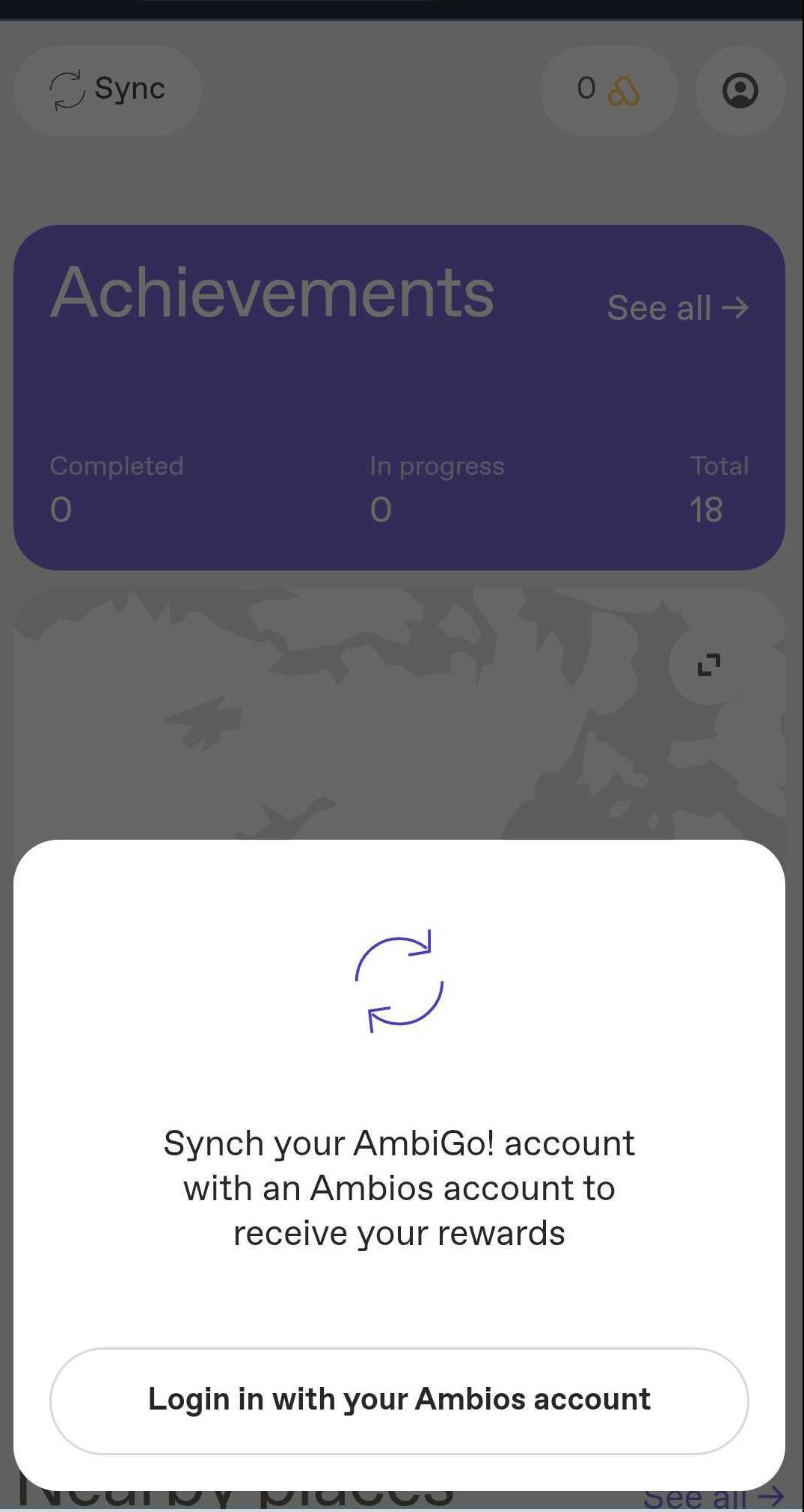Screen dimensions: 804x1512
Task: Select the circular avatar icon at top right
Action: [740, 91]
